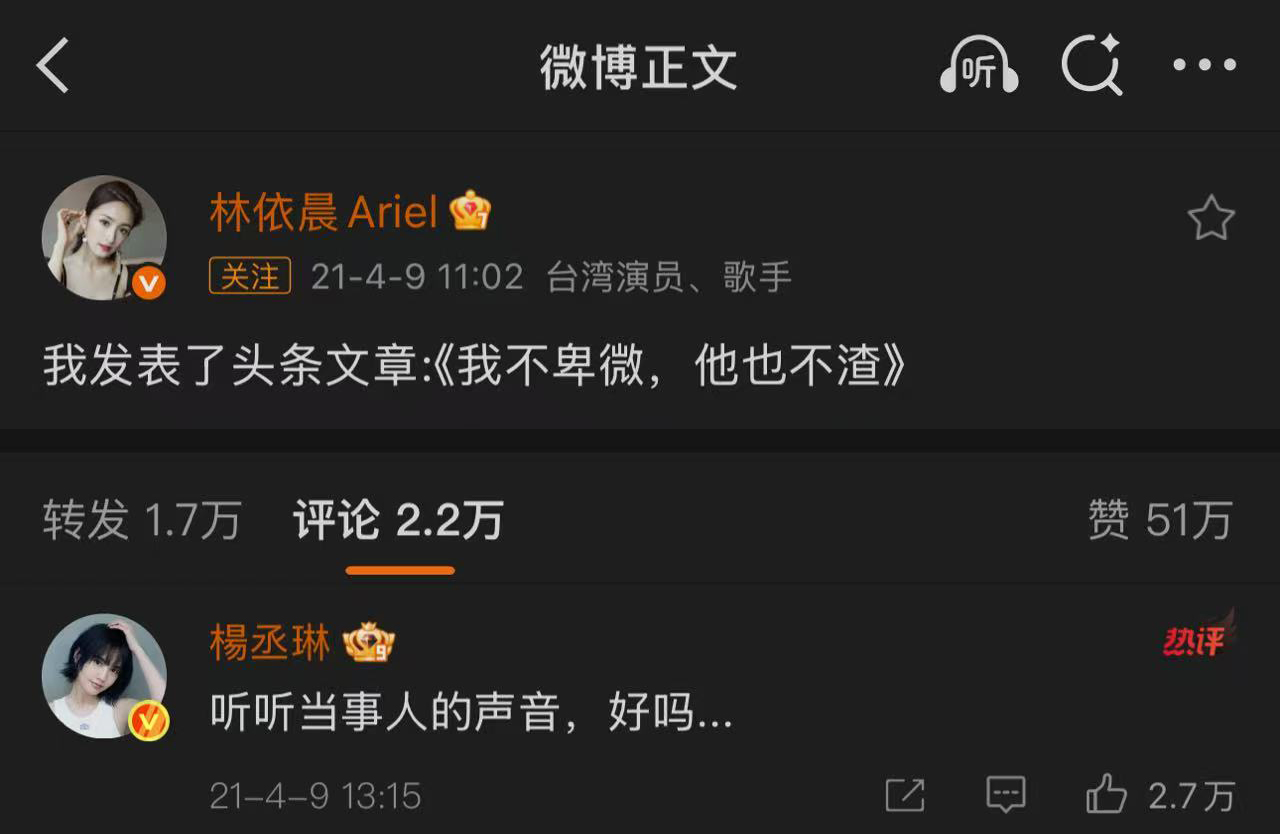Screen dimensions: 1280x834
Task: Switch to the 转发 1.7万 tab
Action: pyautogui.click(x=142, y=520)
